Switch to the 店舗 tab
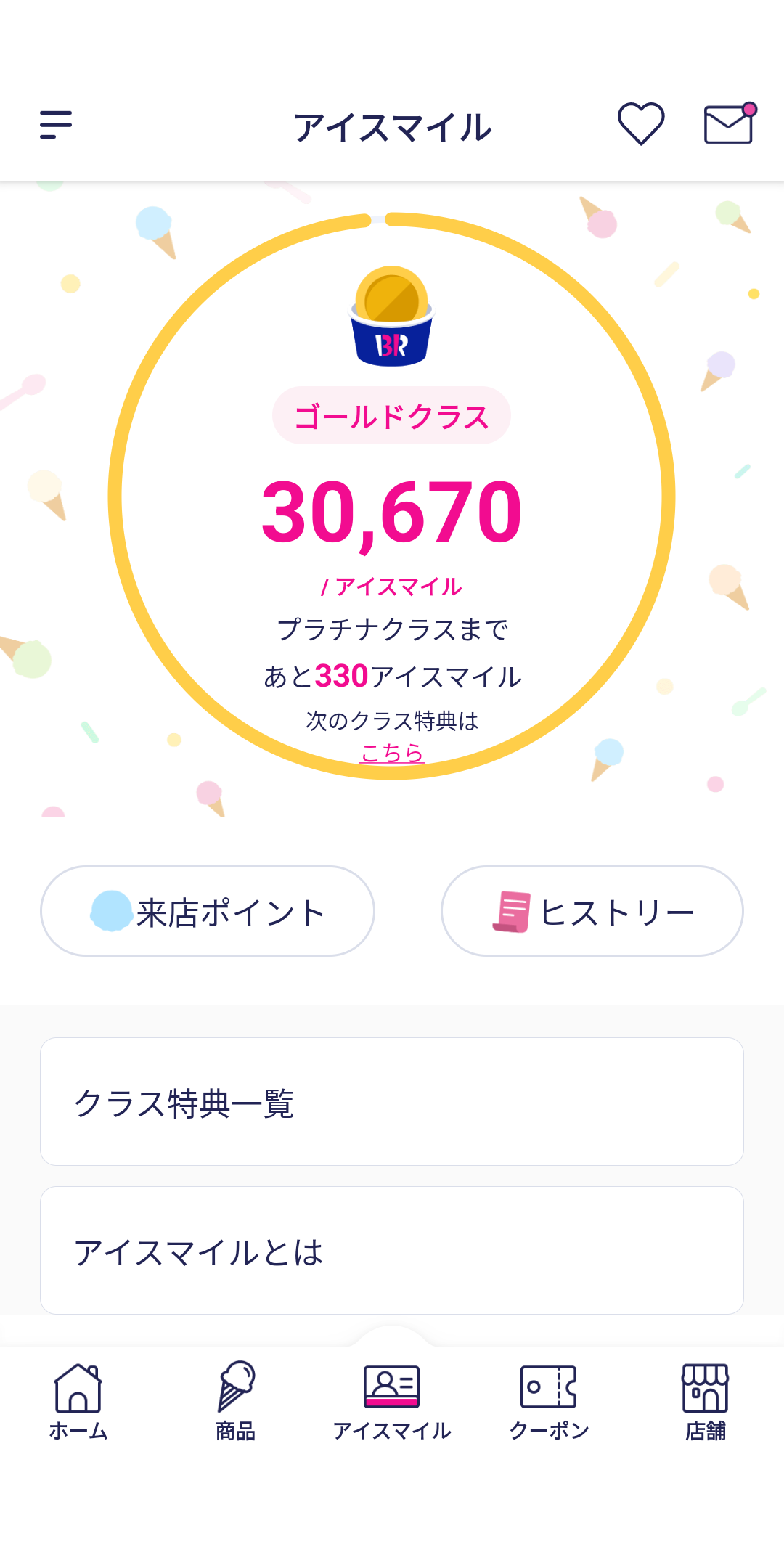 706,1401
